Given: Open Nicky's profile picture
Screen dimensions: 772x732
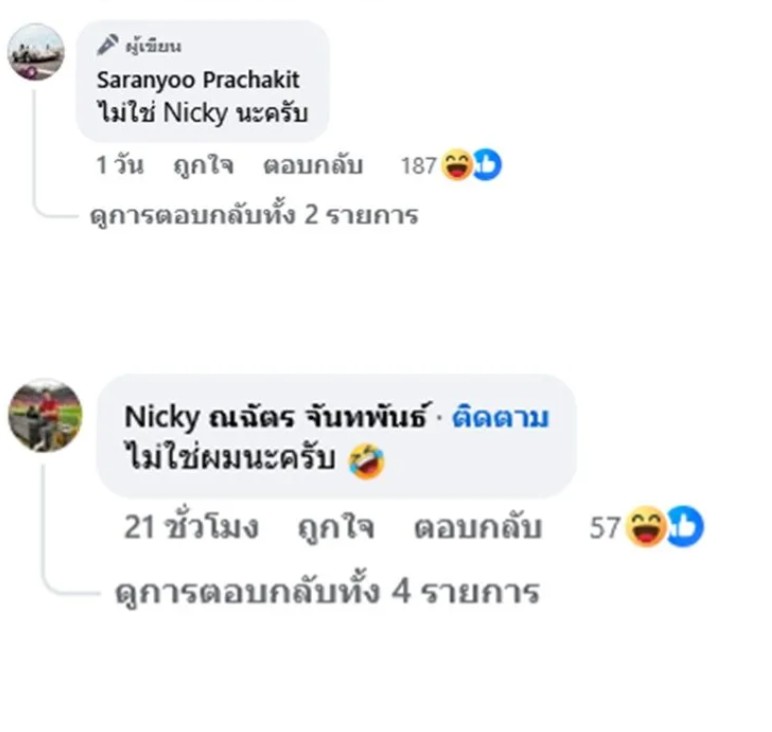Looking at the screenshot, I should 46,416.
